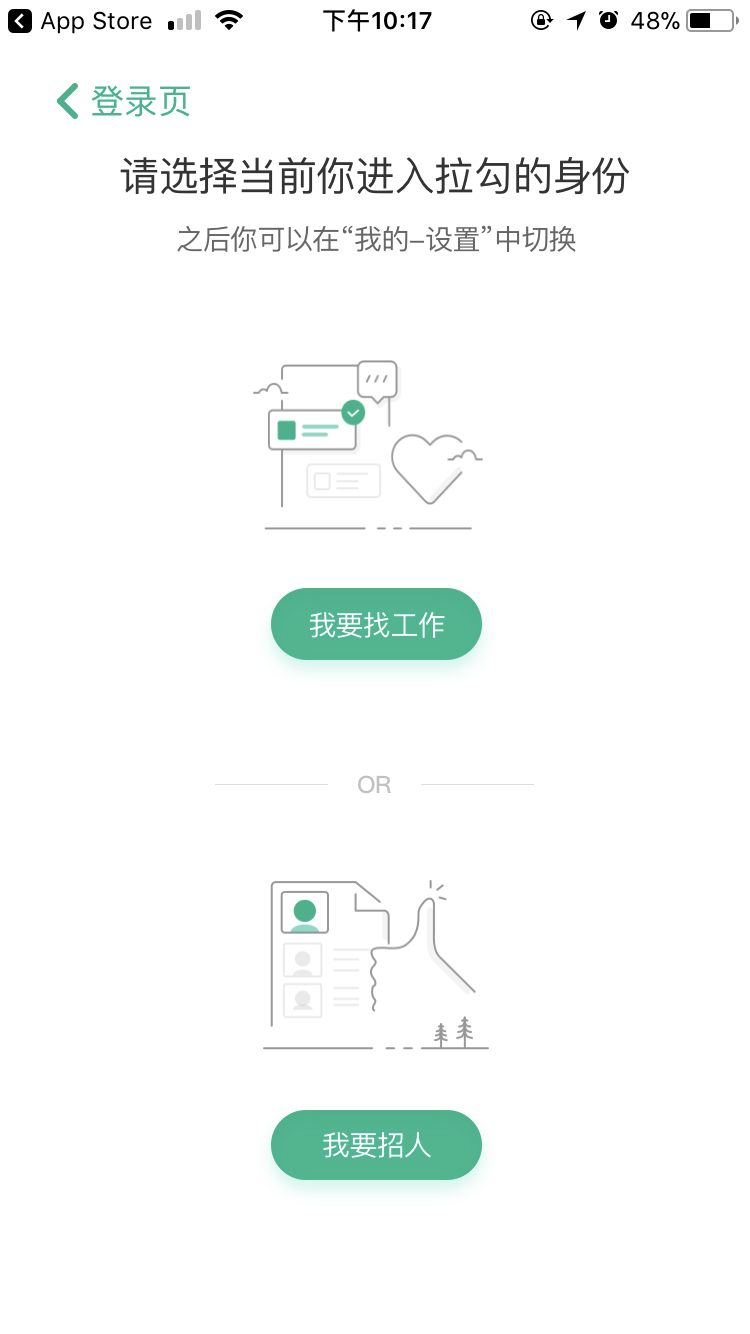Return to App Store via status bar
The width and height of the screenshot is (750, 1334).
[x=80, y=21]
